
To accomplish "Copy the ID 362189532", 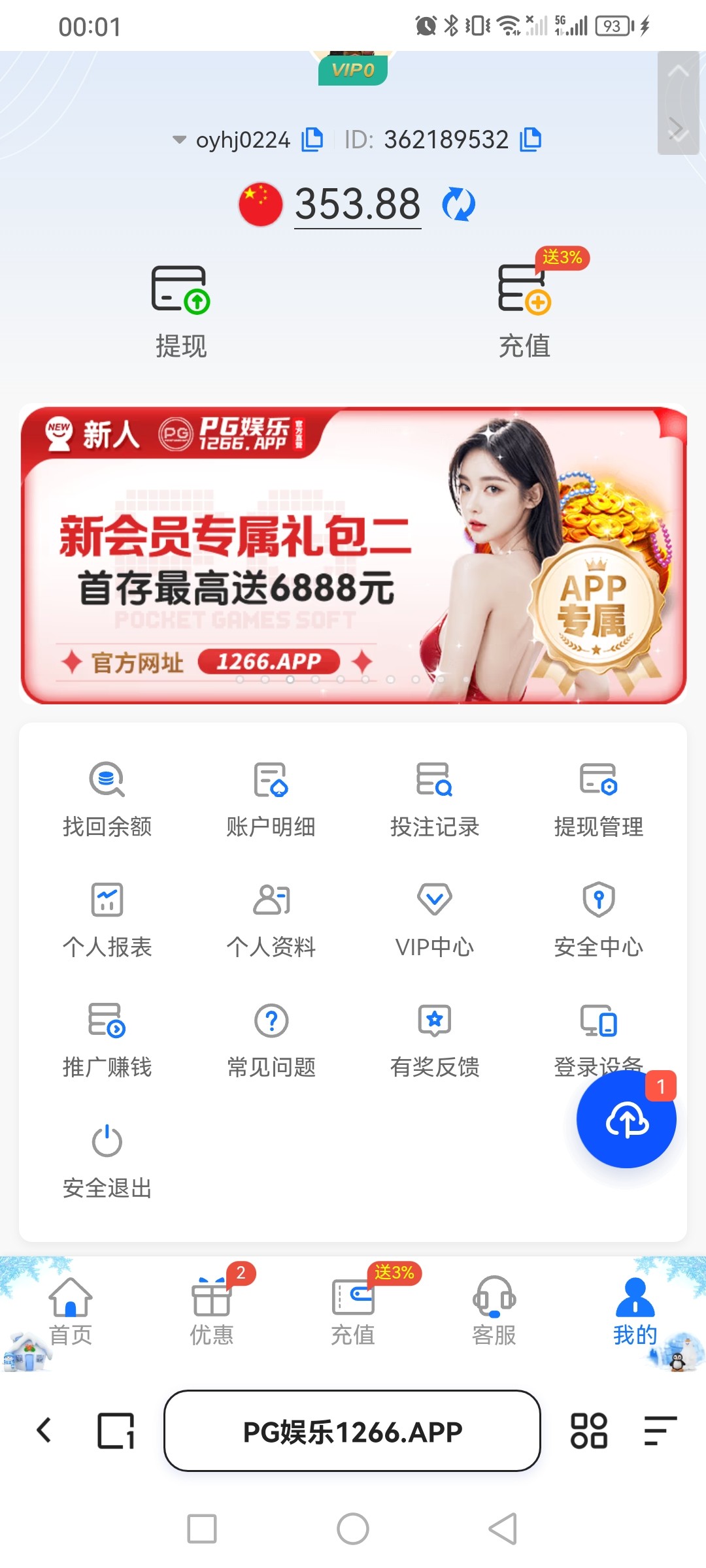I will click(530, 139).
